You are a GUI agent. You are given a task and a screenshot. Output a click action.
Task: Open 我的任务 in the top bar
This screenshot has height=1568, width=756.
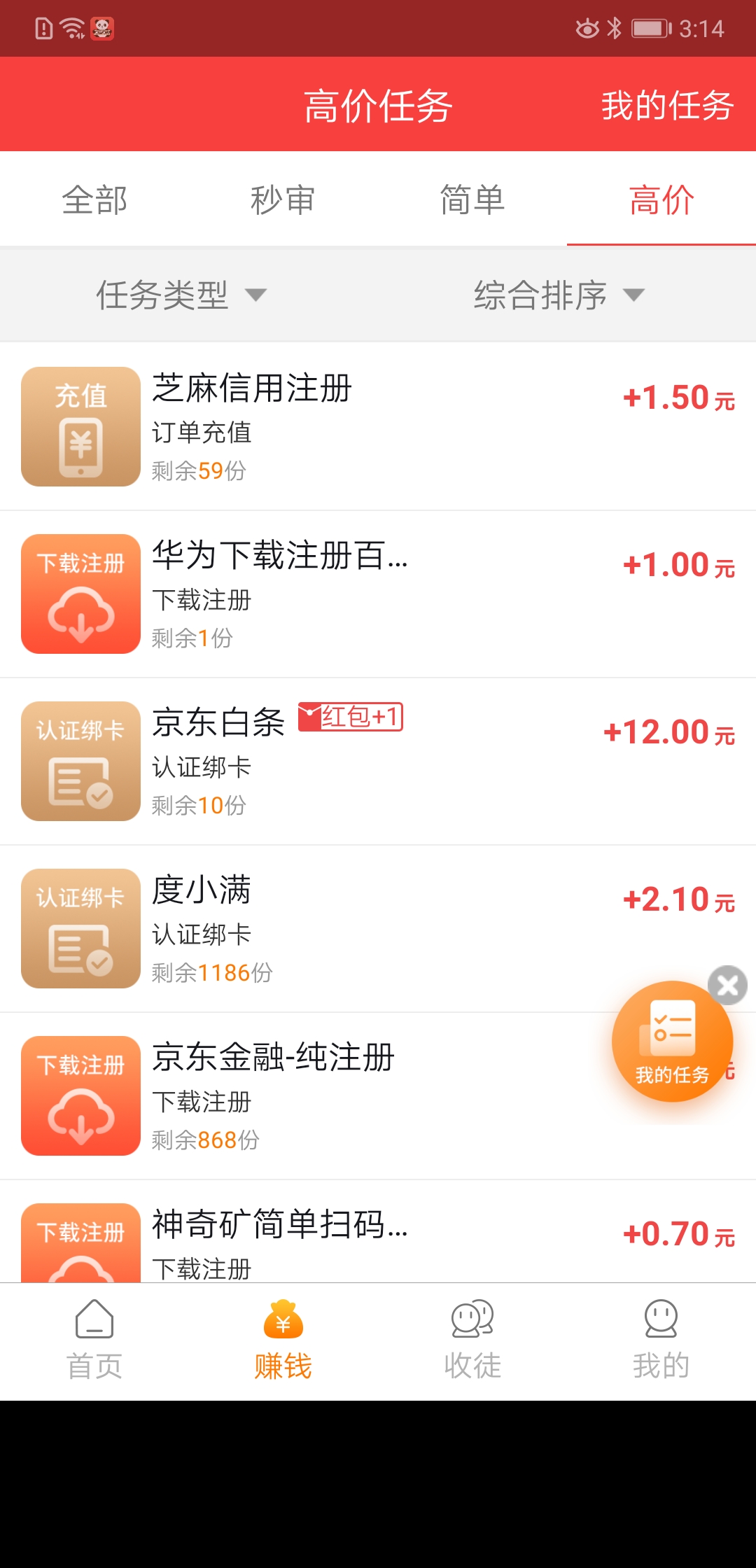[x=668, y=105]
